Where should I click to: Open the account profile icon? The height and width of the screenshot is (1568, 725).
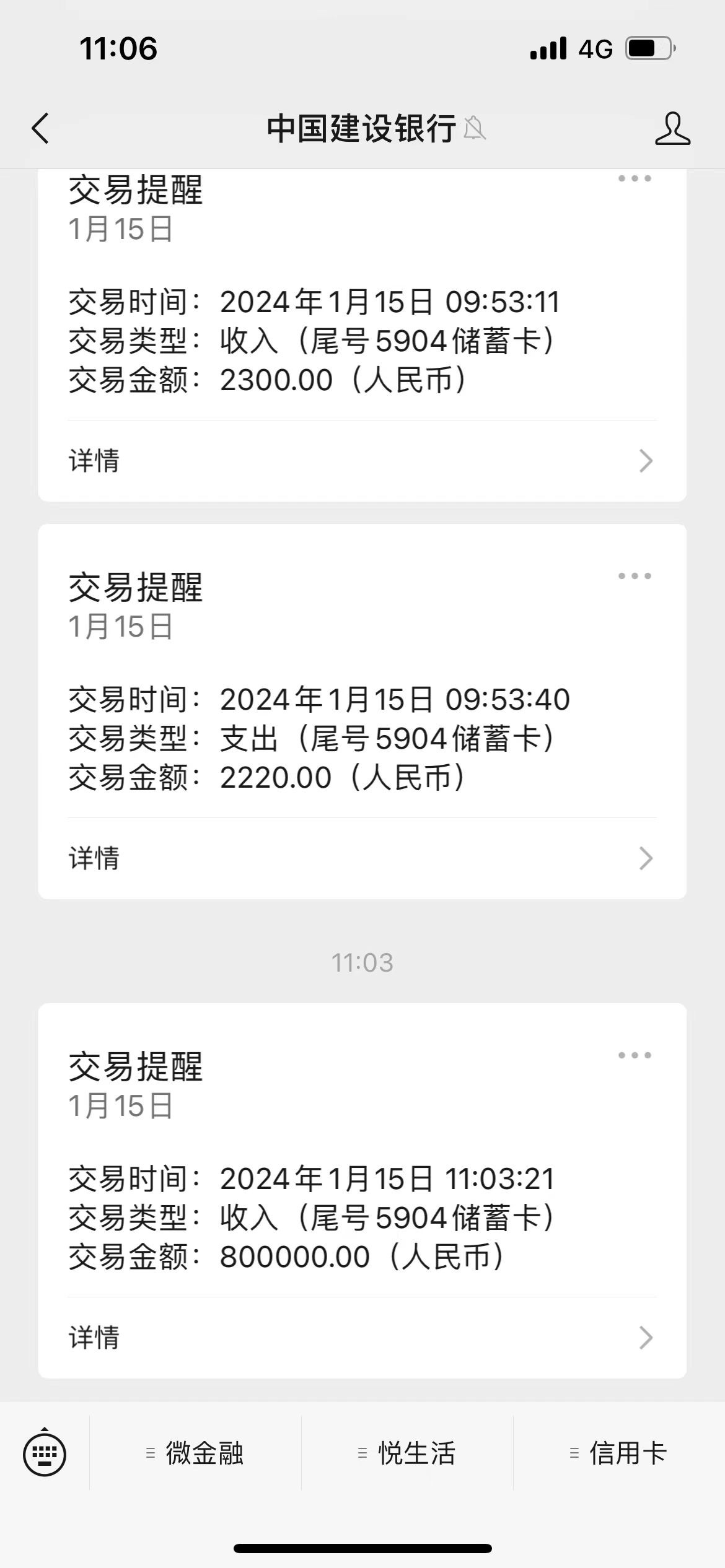(672, 129)
